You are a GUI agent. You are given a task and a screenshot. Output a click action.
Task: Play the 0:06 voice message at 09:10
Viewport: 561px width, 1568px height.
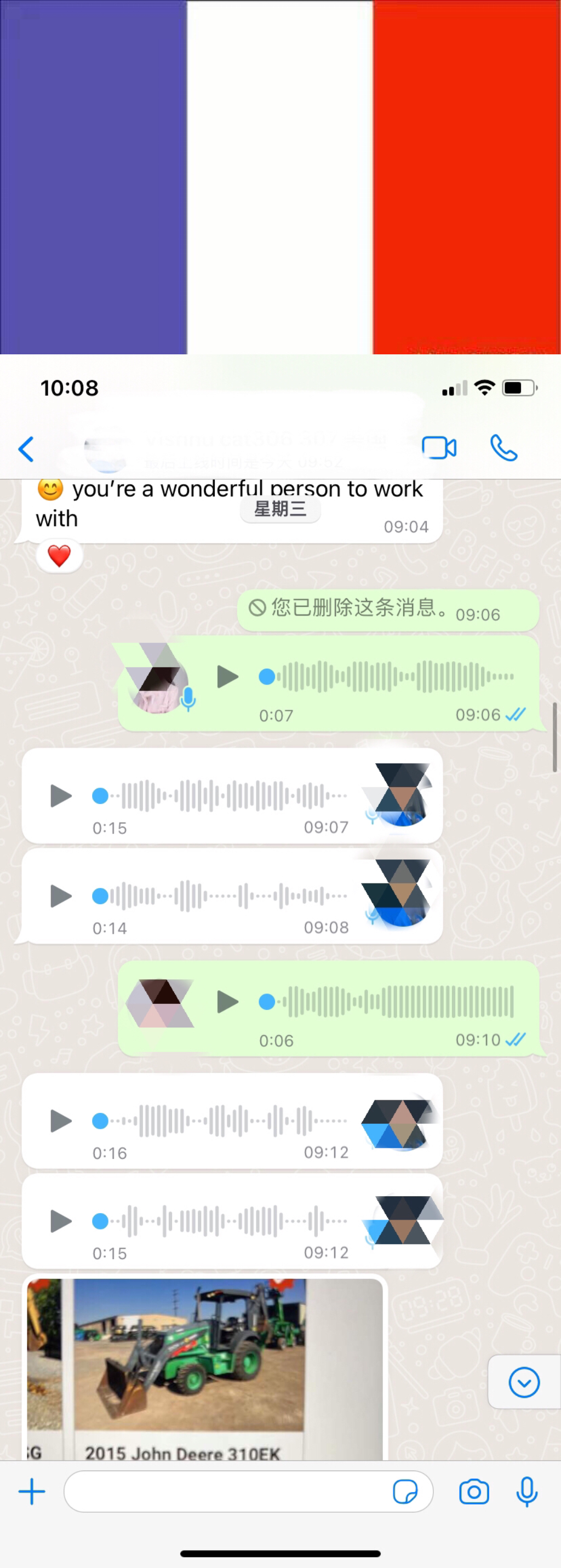(227, 1001)
